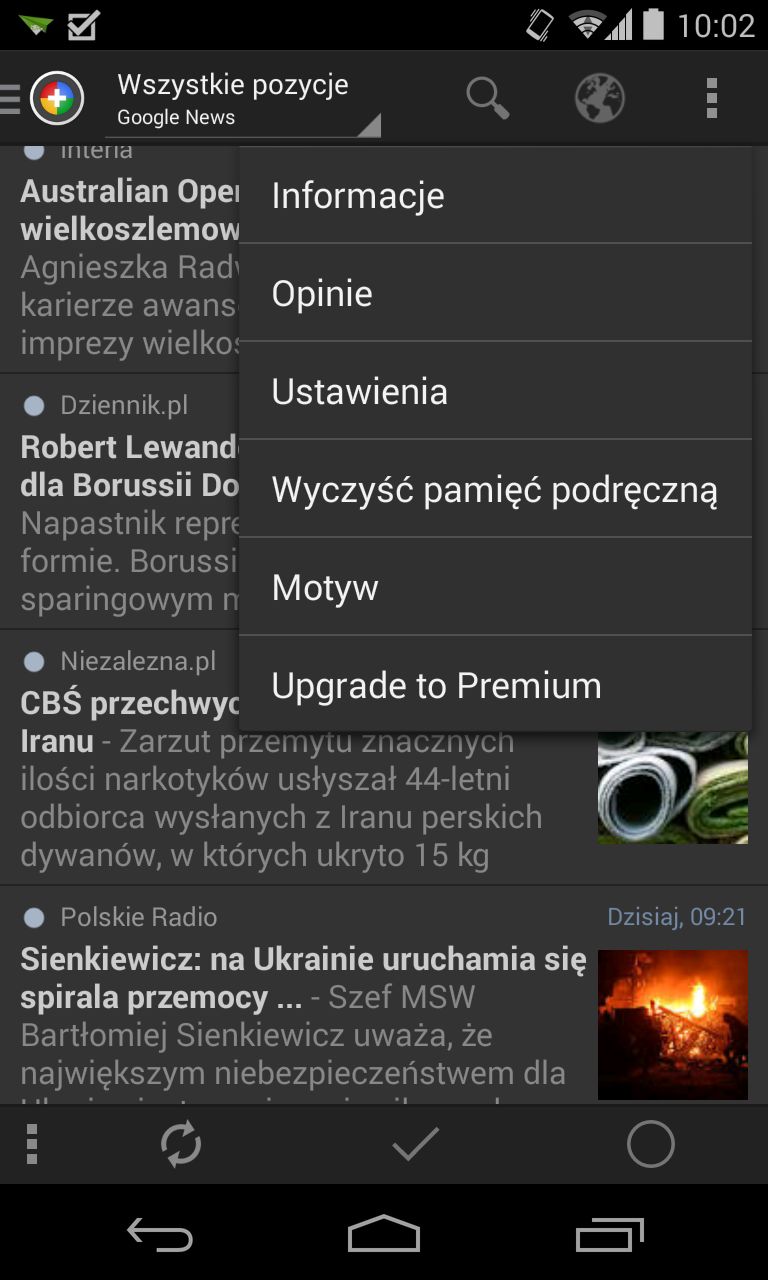The width and height of the screenshot is (768, 1280).
Task: Expand the Wszystkie pozycje dropdown
Action: [243, 99]
